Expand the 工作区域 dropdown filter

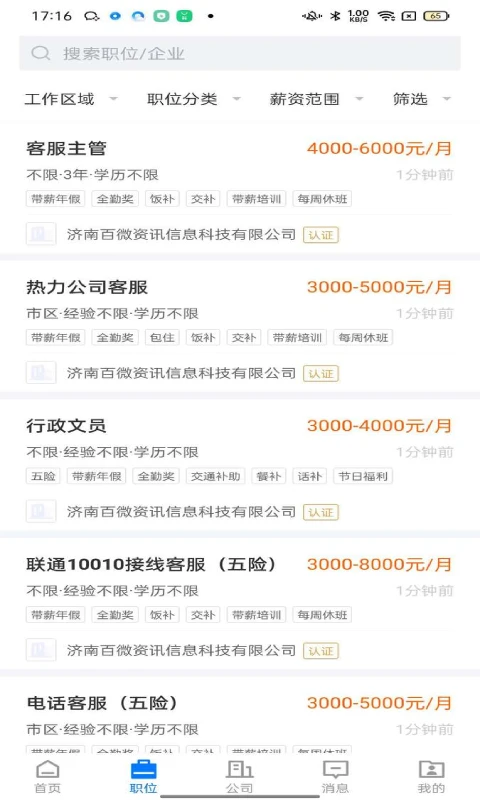tap(71, 99)
